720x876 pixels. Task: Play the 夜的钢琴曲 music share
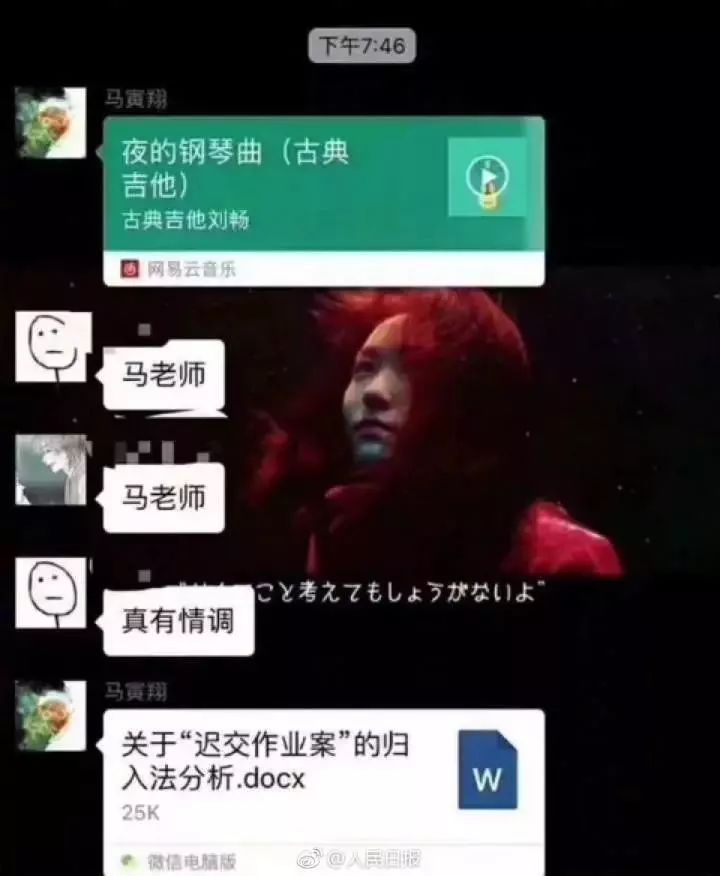coord(487,178)
